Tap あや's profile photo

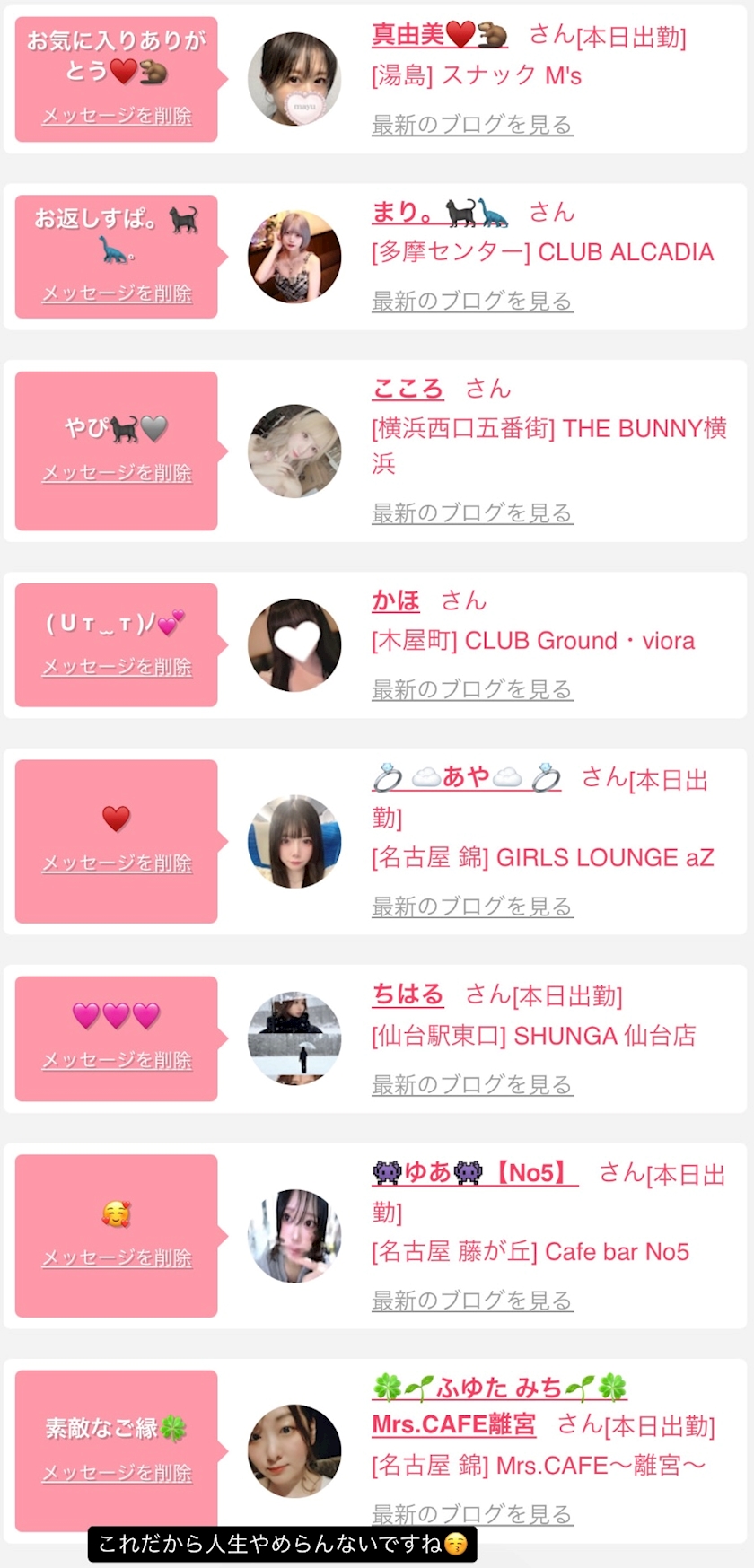click(x=294, y=841)
